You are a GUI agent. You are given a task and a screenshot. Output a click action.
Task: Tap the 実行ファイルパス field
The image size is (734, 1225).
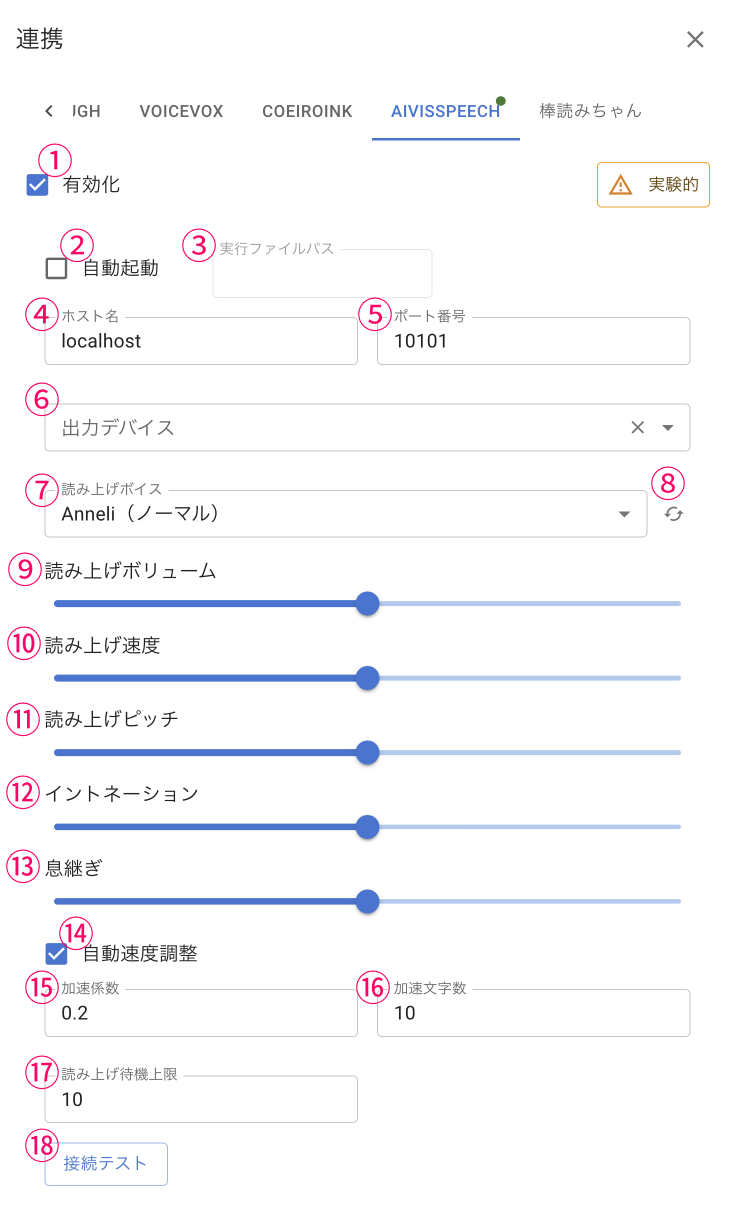pyautogui.click(x=322, y=275)
